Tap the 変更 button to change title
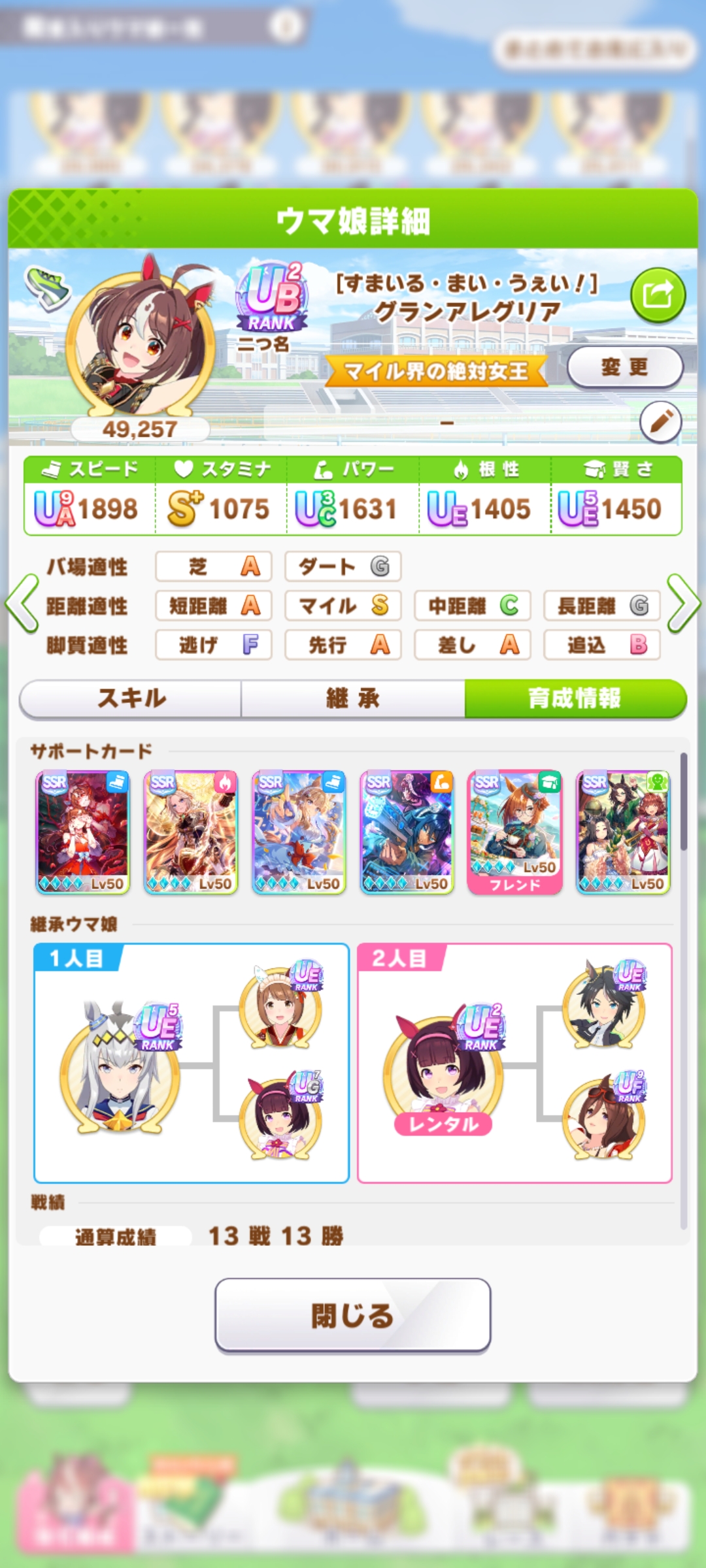706x1568 pixels. tap(624, 367)
